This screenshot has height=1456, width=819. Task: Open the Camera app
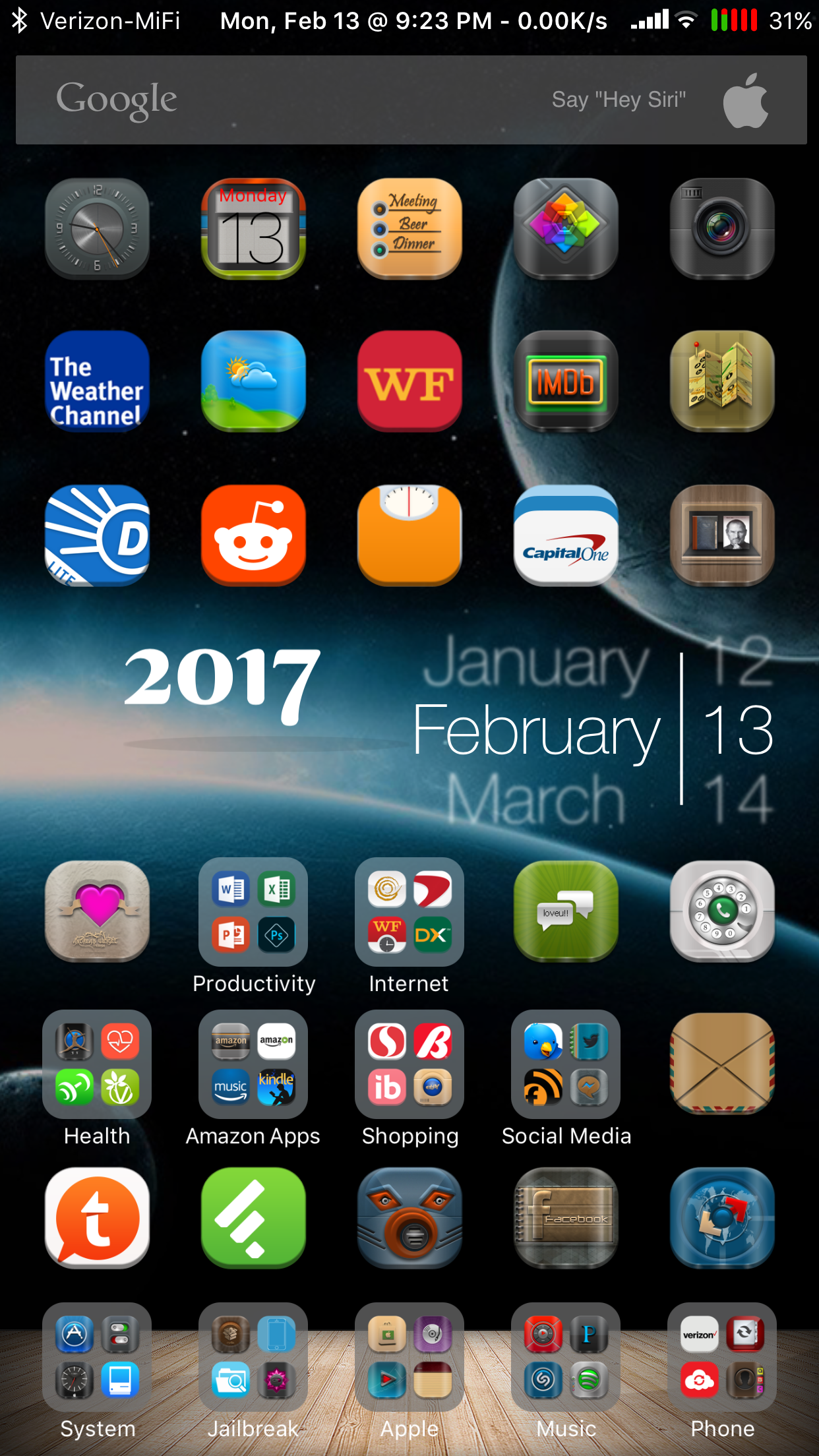(x=722, y=229)
